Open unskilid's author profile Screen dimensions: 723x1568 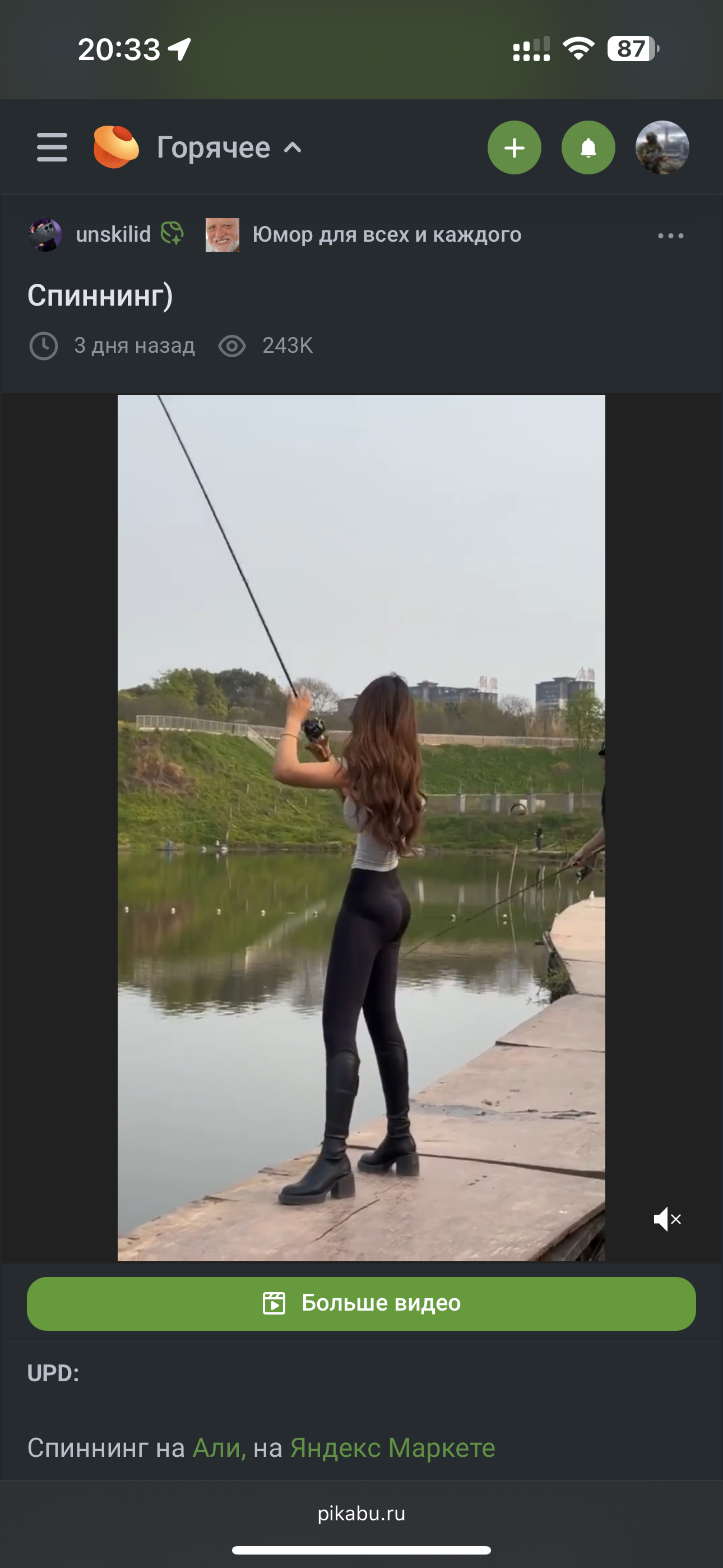tap(113, 234)
